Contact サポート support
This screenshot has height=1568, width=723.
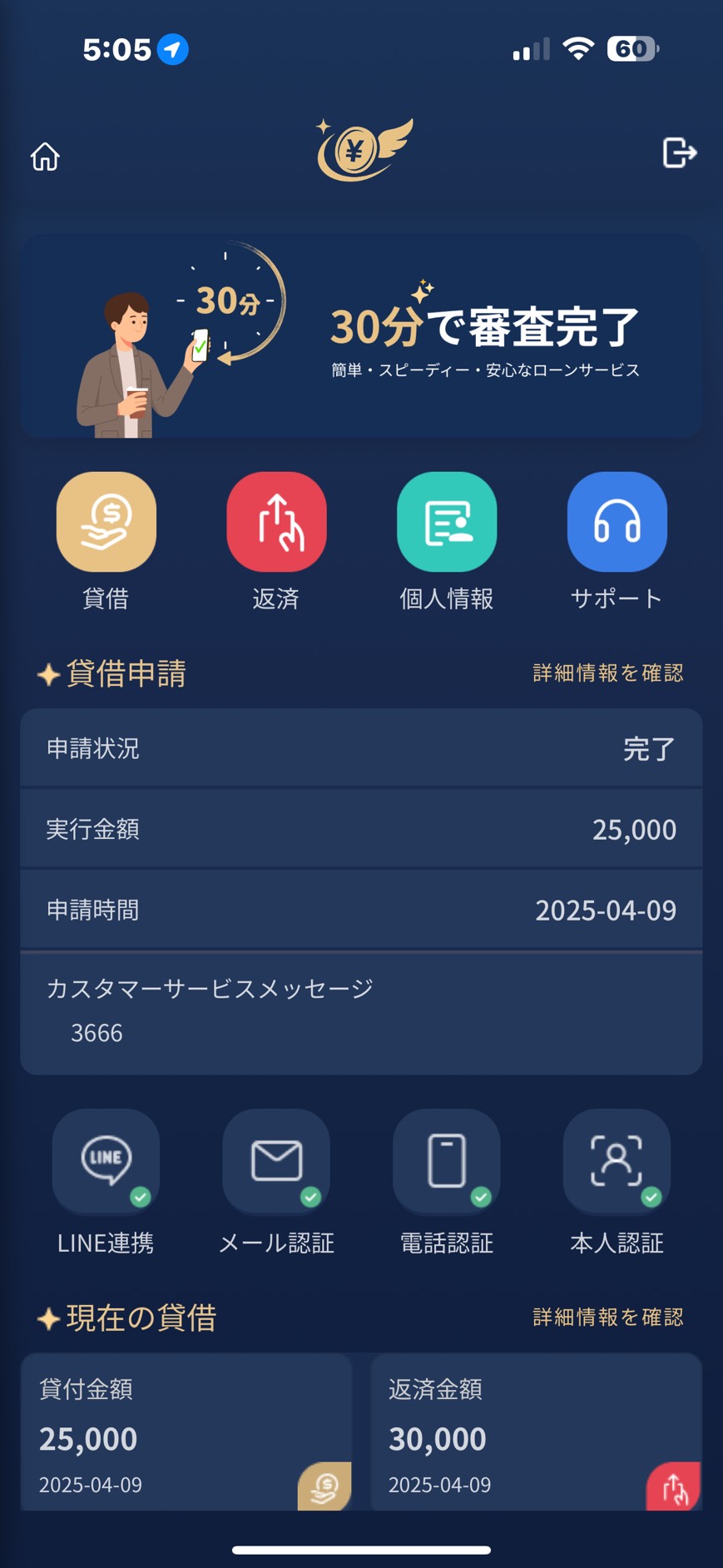[617, 522]
